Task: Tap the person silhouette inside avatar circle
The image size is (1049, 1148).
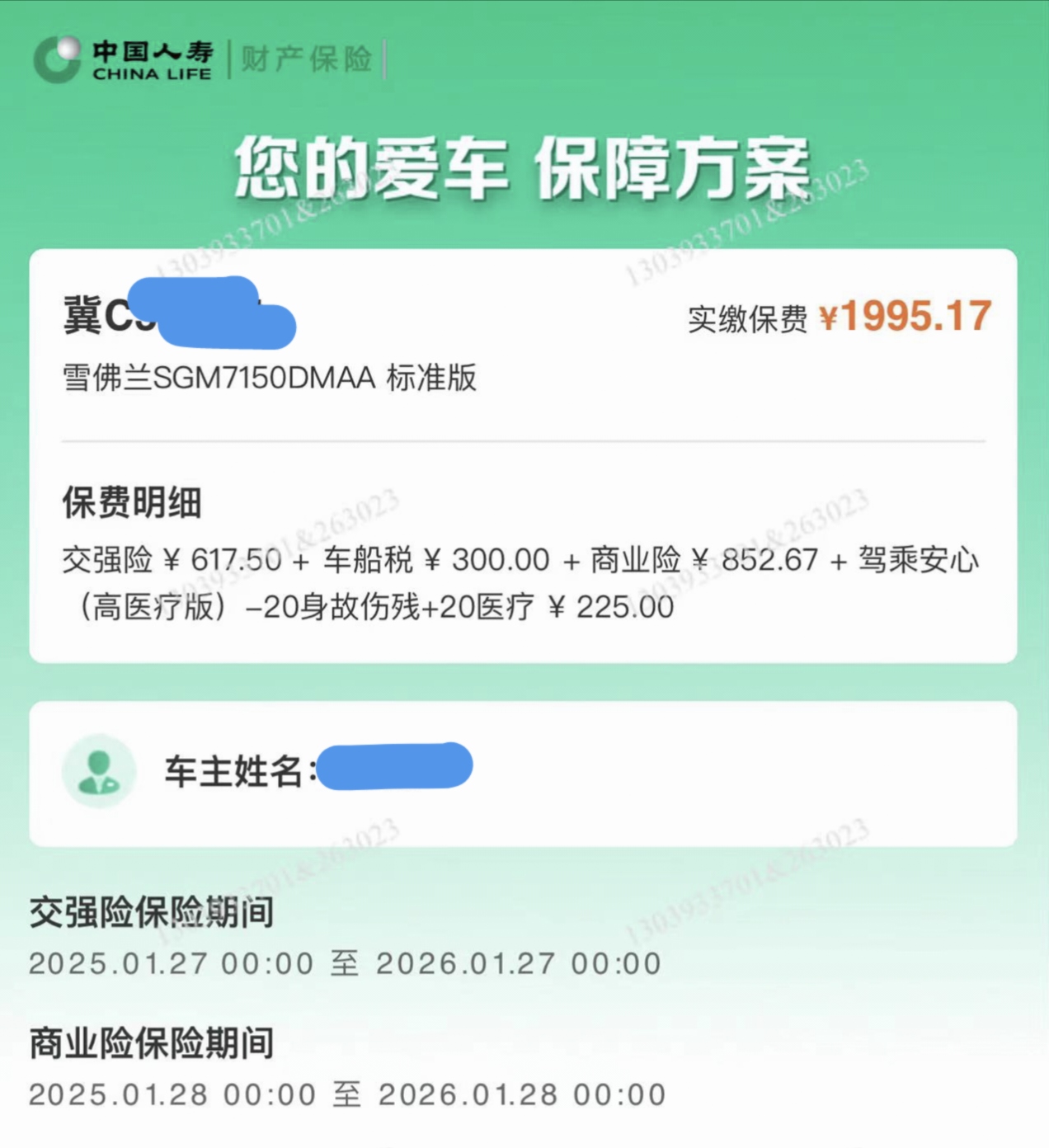Action: click(99, 774)
